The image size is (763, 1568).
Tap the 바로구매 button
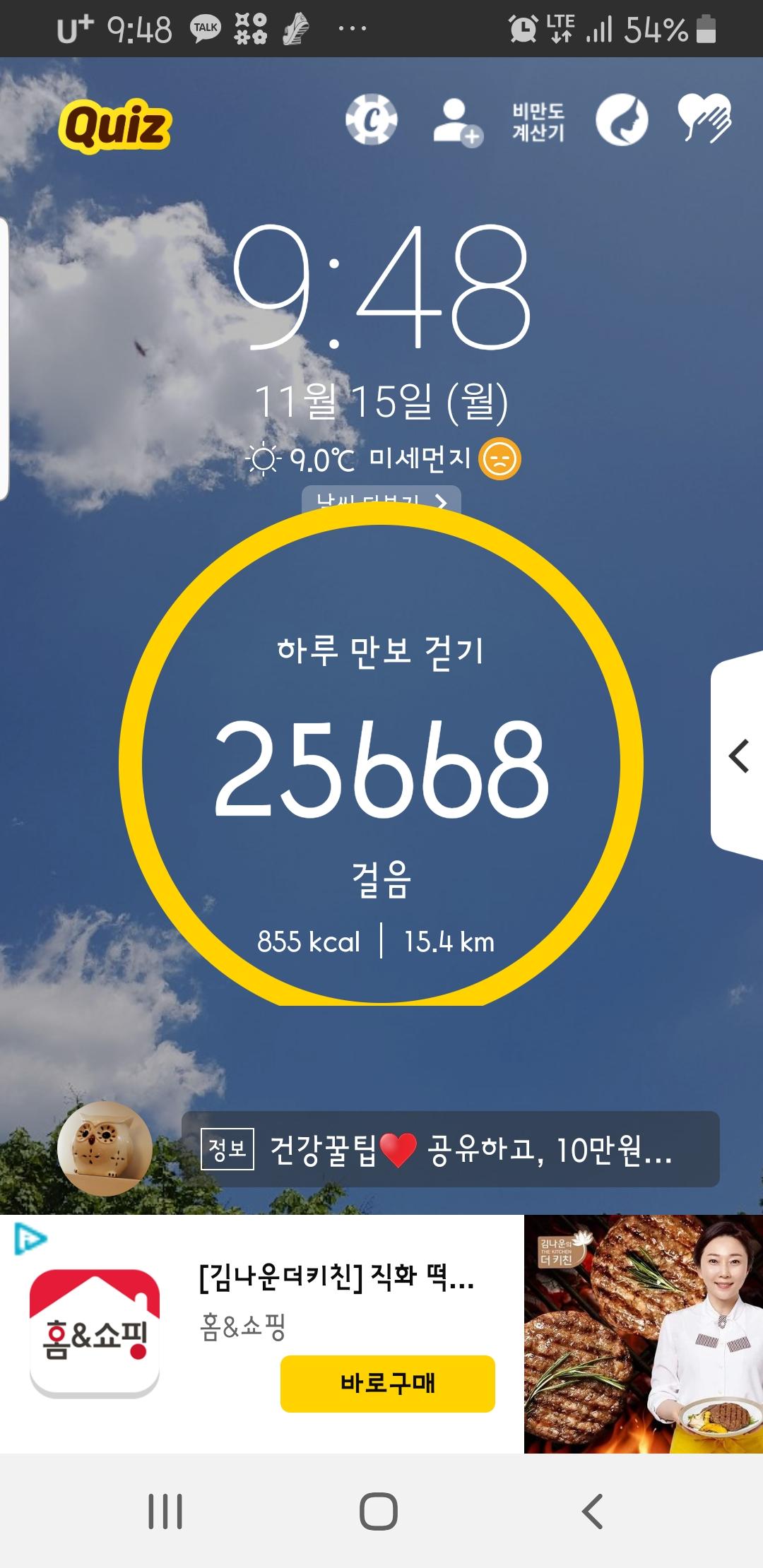pos(387,1383)
